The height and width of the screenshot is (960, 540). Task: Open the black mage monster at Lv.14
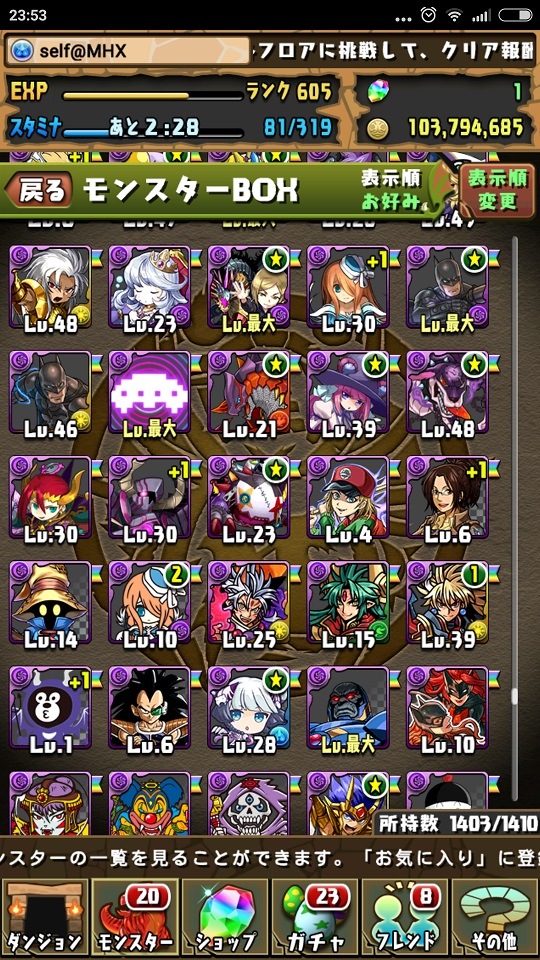tap(50, 604)
